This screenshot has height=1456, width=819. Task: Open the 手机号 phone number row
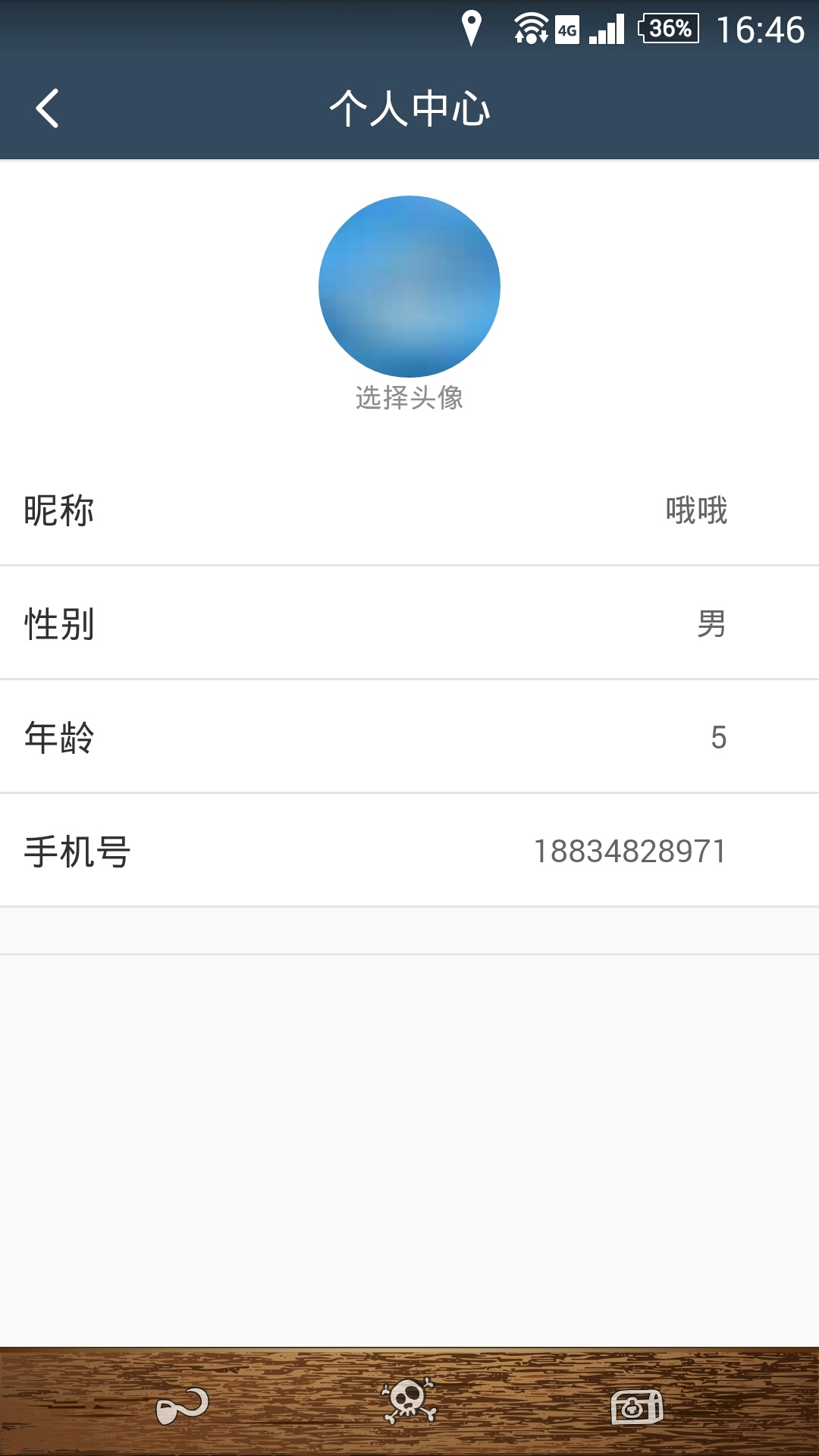click(409, 851)
